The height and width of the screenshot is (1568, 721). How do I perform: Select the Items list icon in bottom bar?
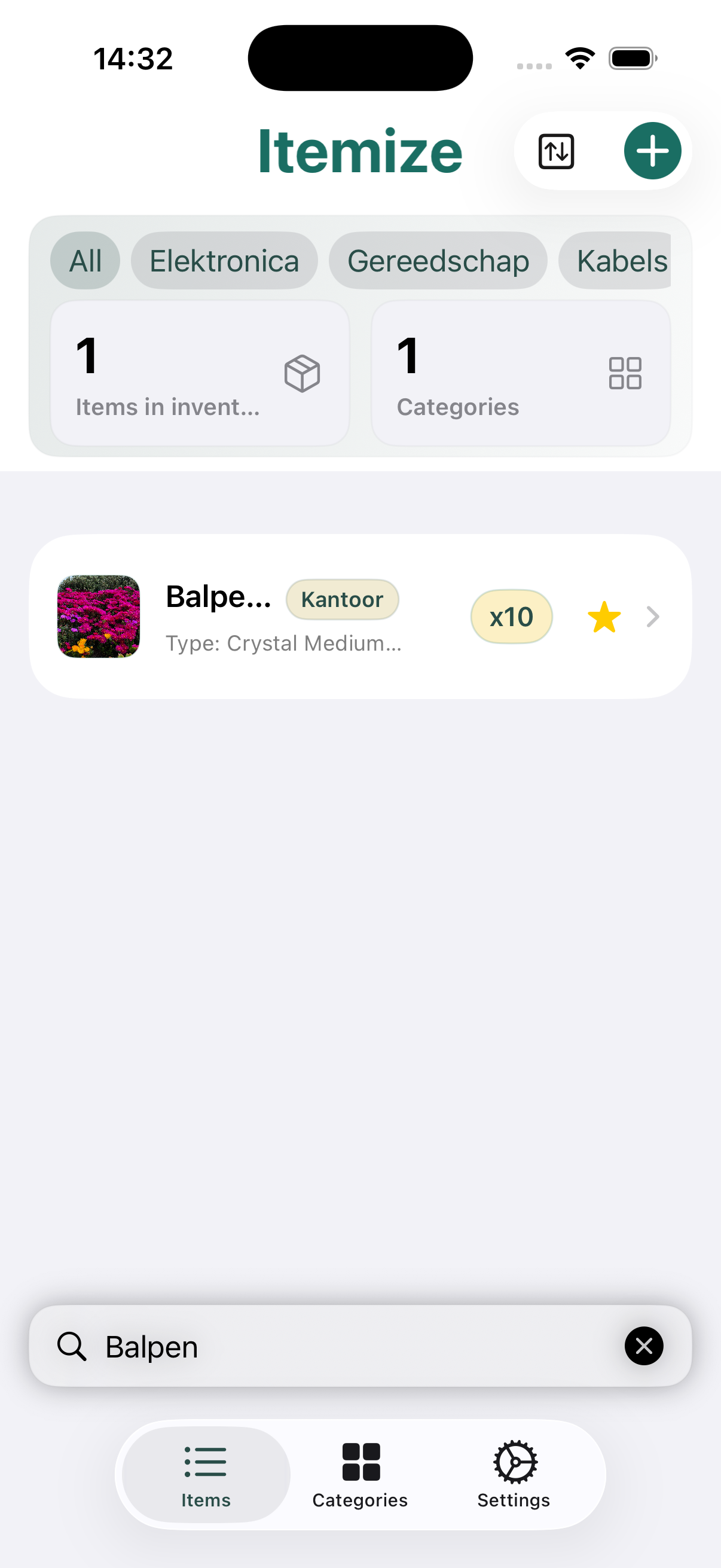coord(204,1459)
